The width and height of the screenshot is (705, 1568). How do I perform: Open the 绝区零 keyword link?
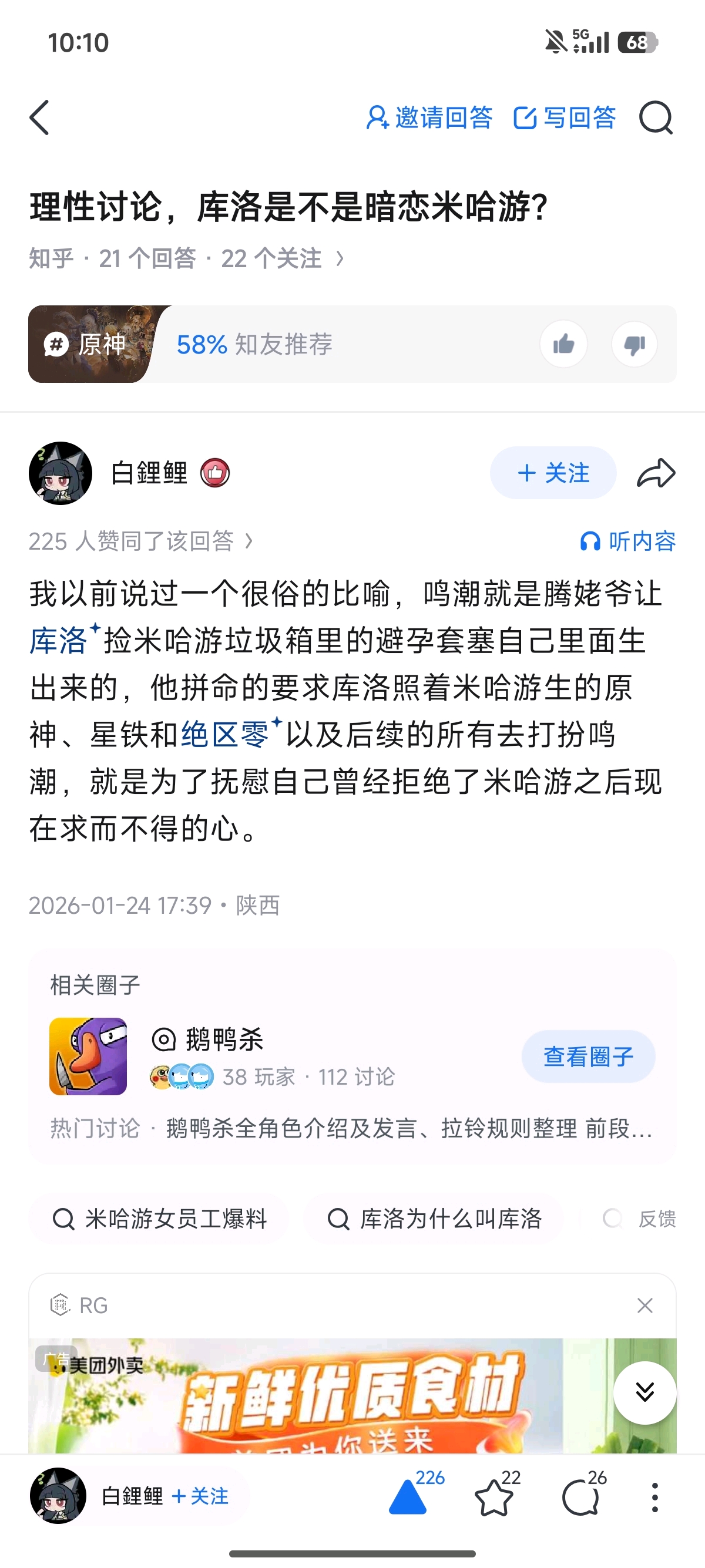[224, 735]
